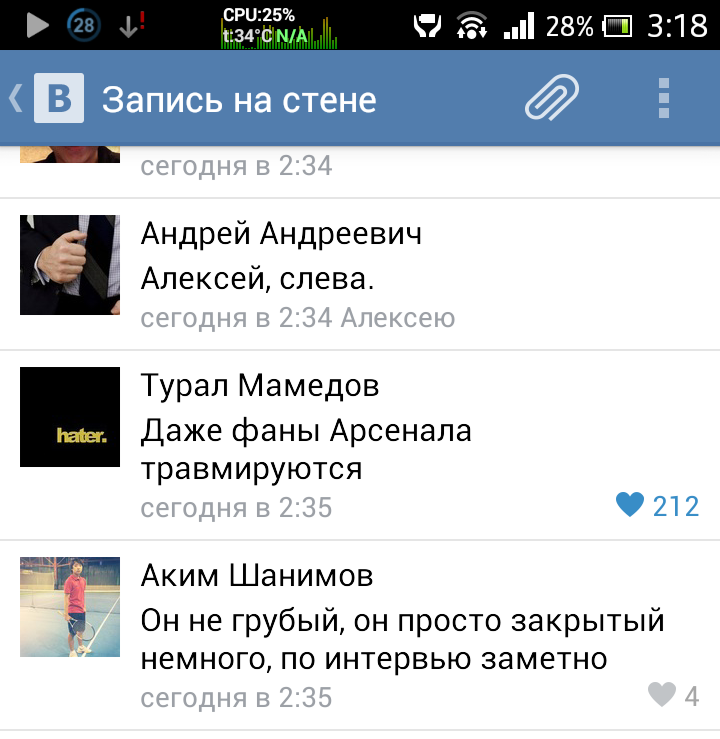Screen dimensions: 720x739
Task: Open the three-dot overflow menu
Action: click(x=663, y=99)
